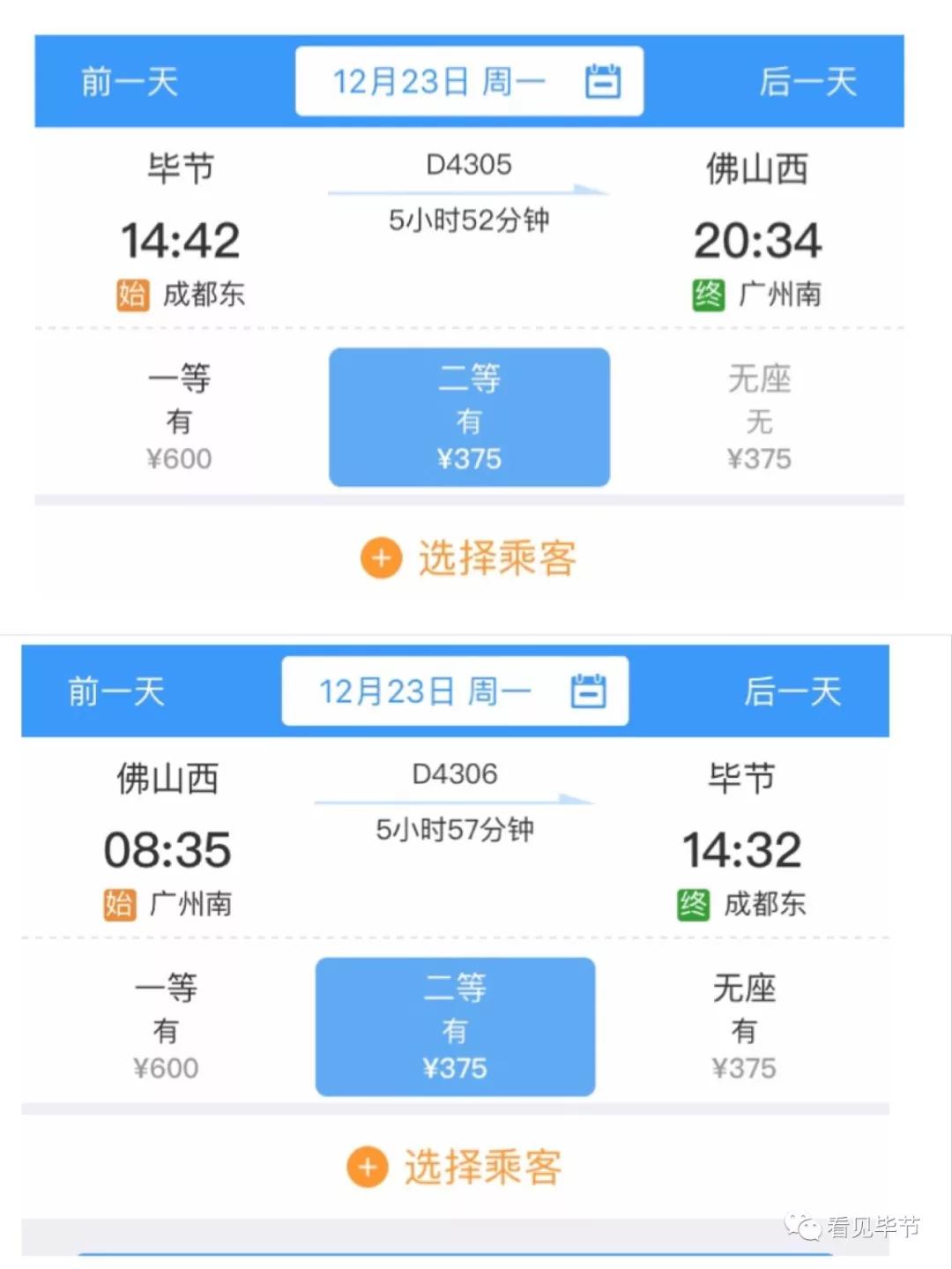Click 选择乘客 on the D4305 card

click(x=499, y=558)
